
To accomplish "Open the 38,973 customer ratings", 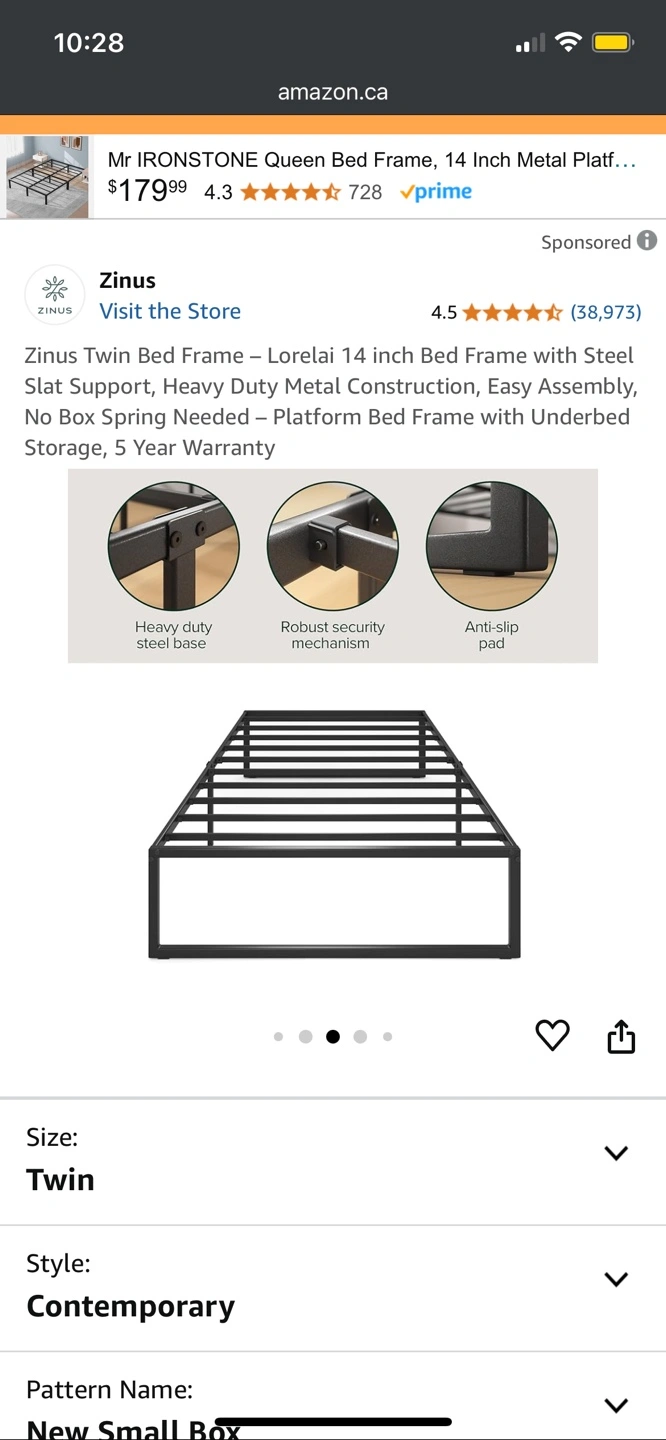I will [606, 312].
